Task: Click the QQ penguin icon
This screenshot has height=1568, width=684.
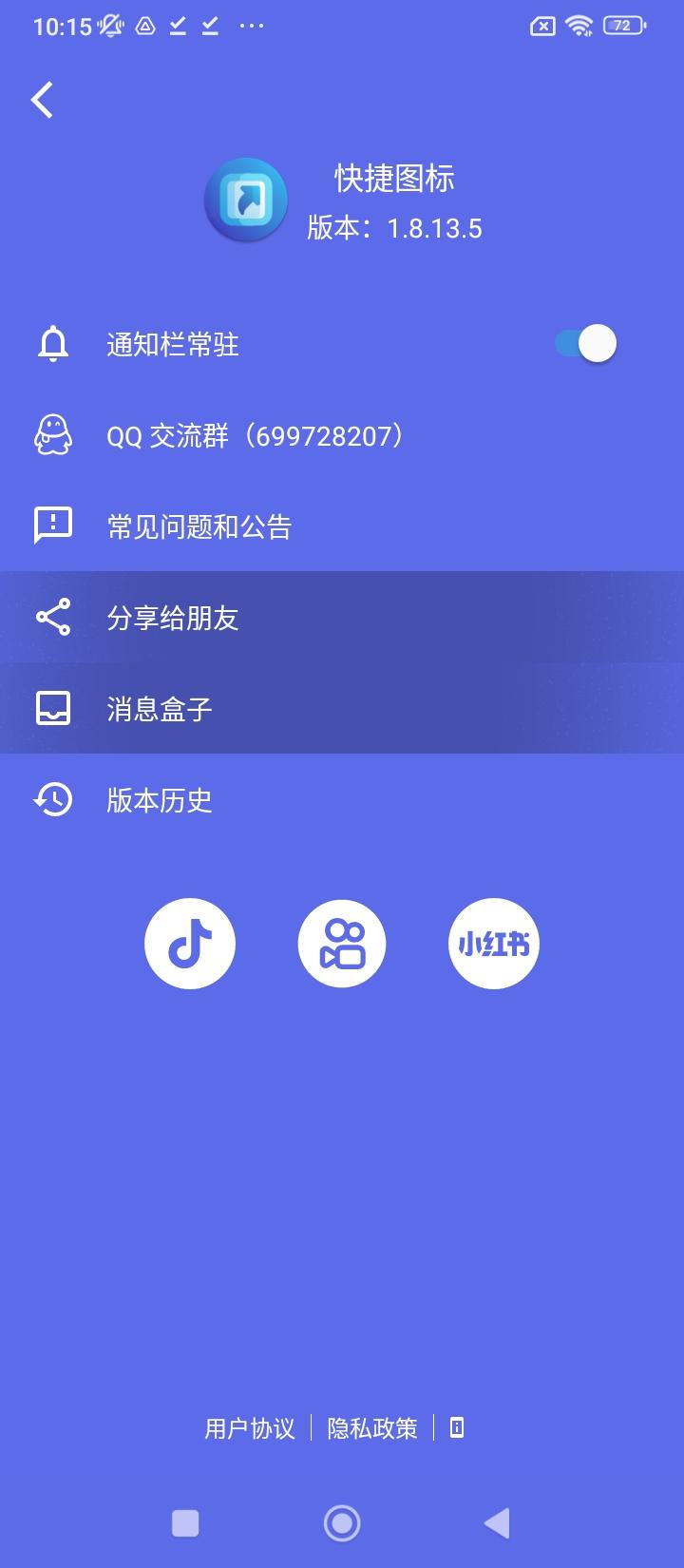Action: pos(53,435)
